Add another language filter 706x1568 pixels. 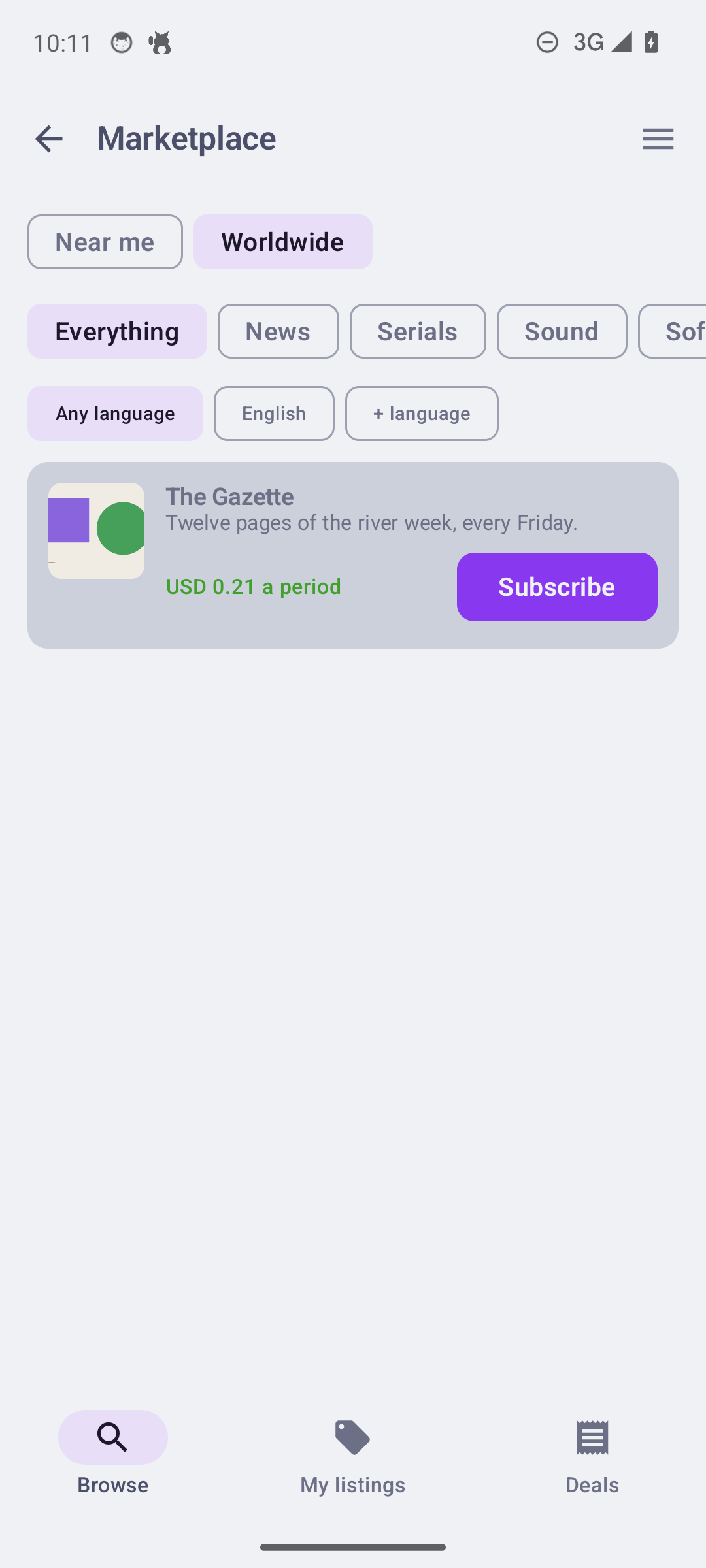(x=422, y=414)
